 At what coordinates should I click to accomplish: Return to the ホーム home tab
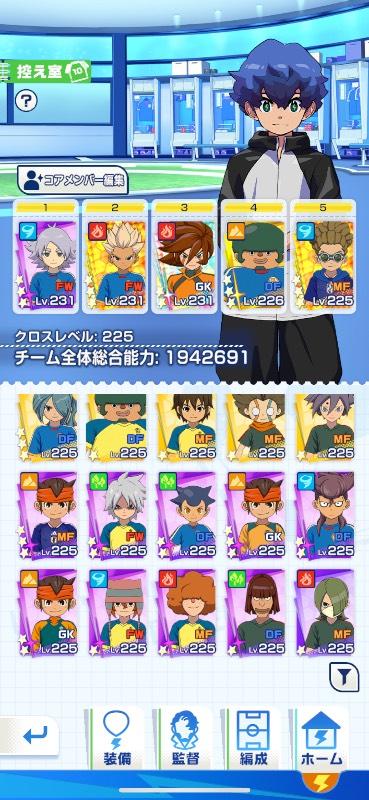pos(321,738)
